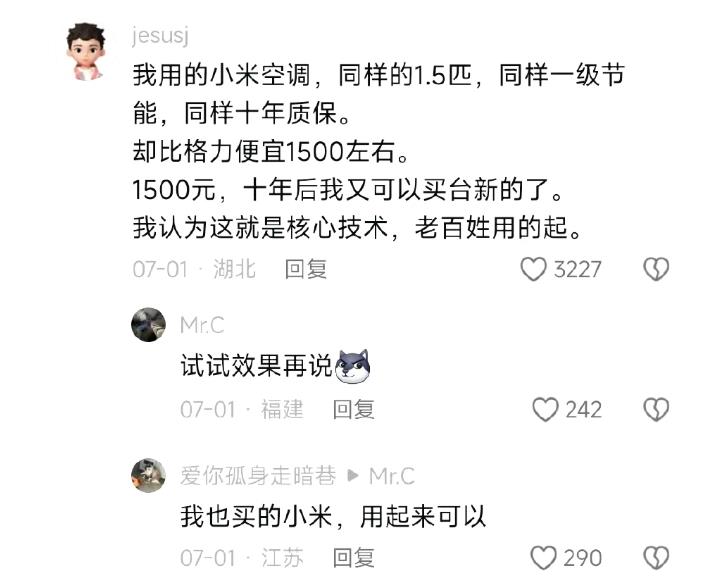Tap 回复 under Mr.C's reply

[x=353, y=409]
